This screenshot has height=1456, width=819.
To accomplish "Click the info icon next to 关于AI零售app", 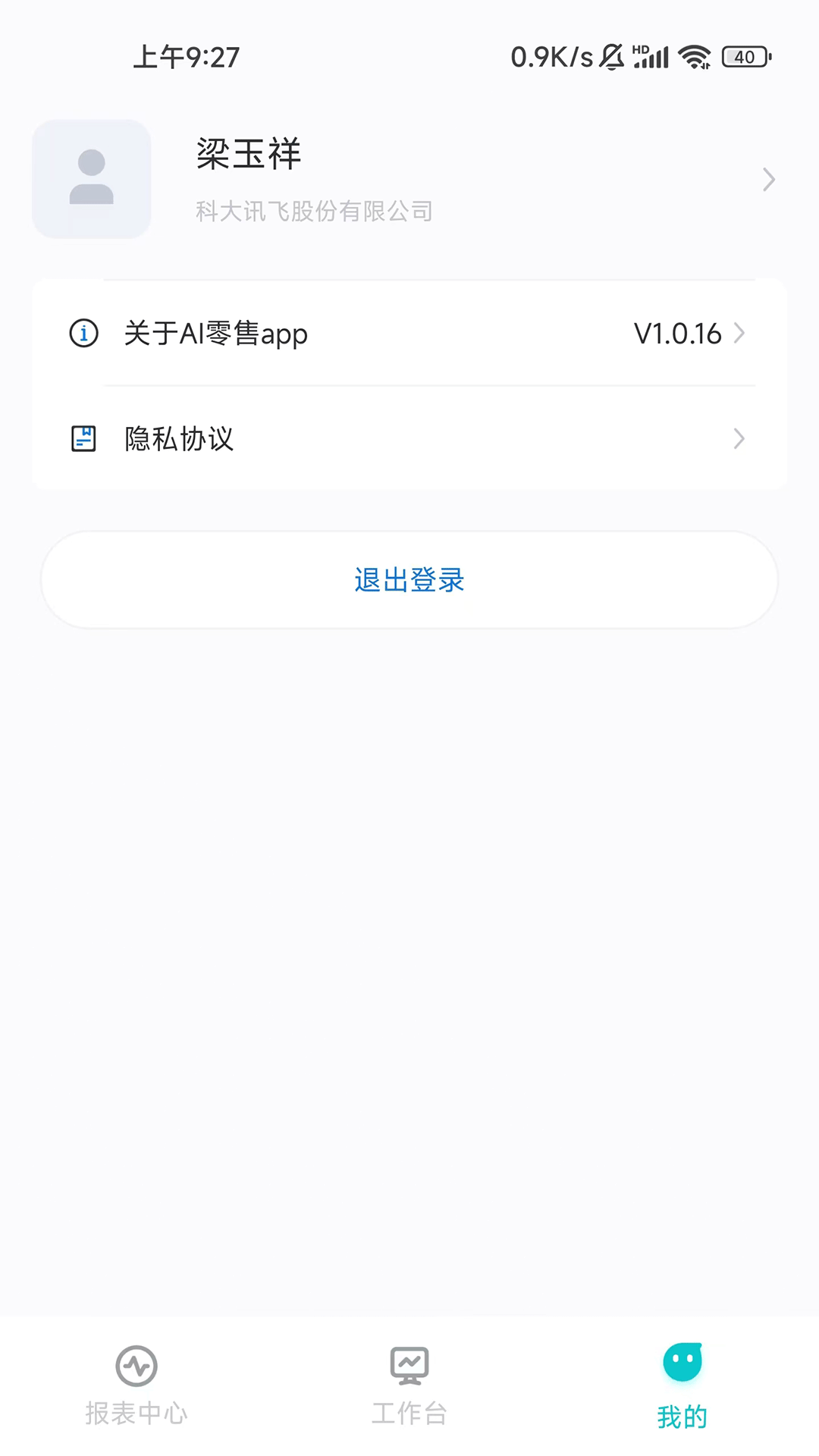I will [83, 334].
